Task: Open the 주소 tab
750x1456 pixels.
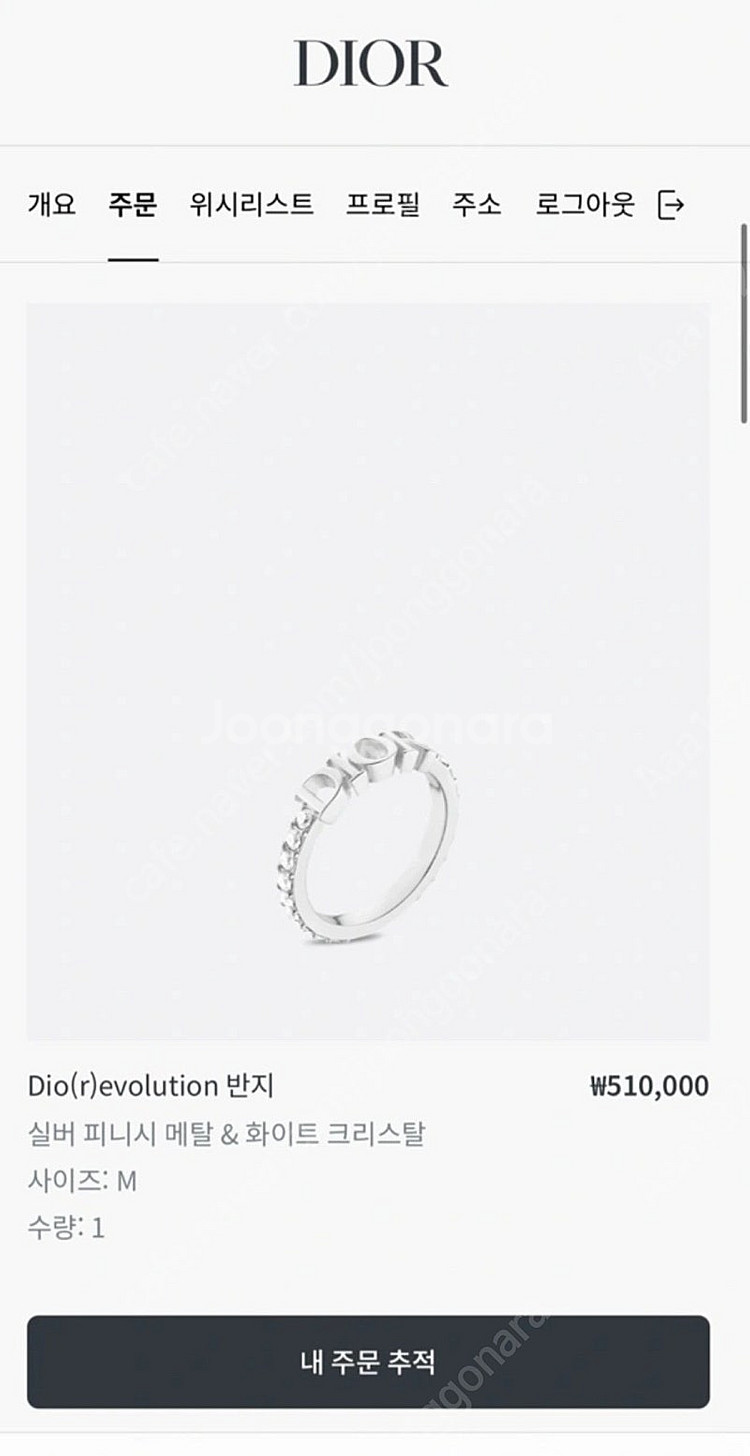Action: tap(476, 206)
